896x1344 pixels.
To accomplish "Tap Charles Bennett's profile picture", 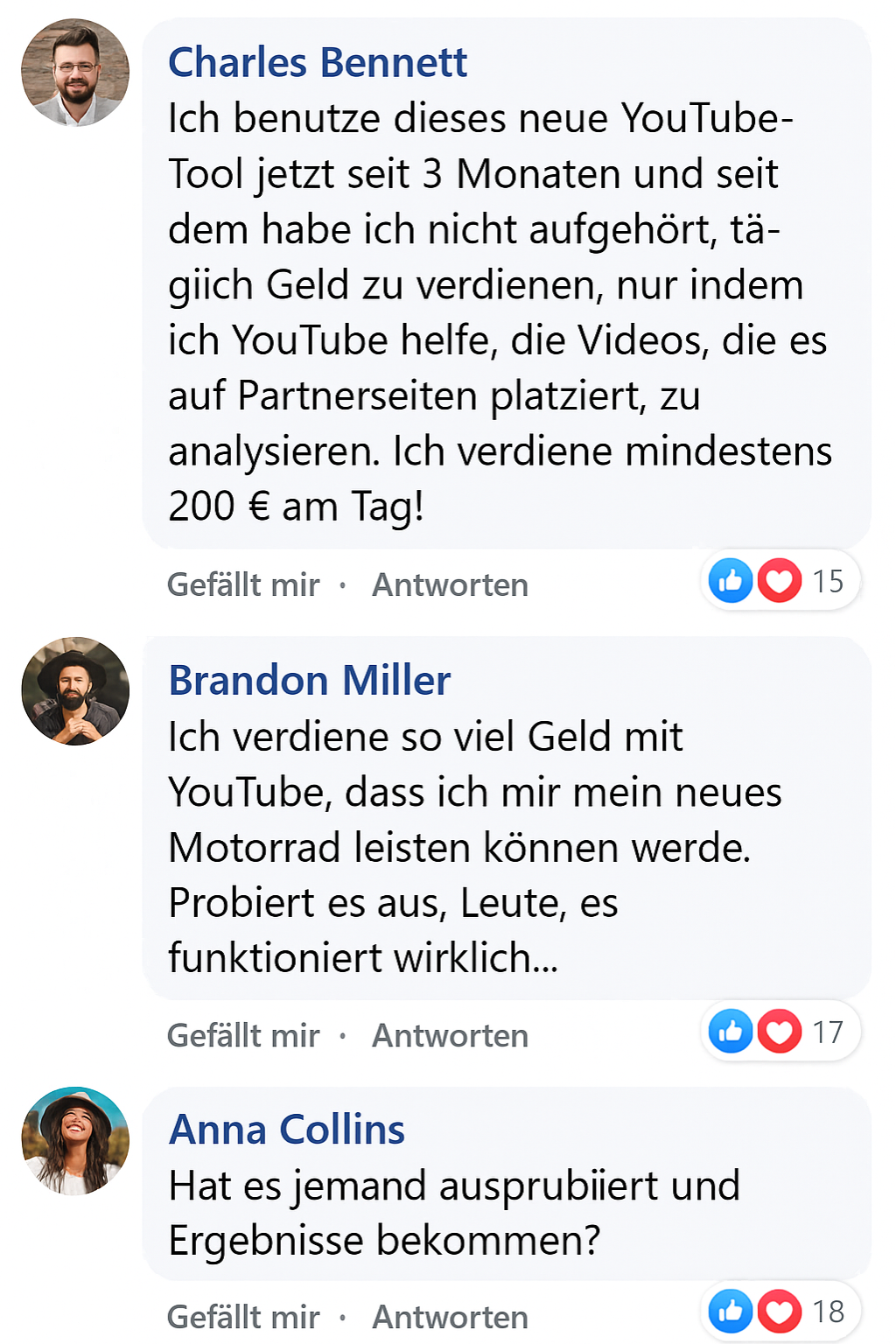I will pos(75,73).
